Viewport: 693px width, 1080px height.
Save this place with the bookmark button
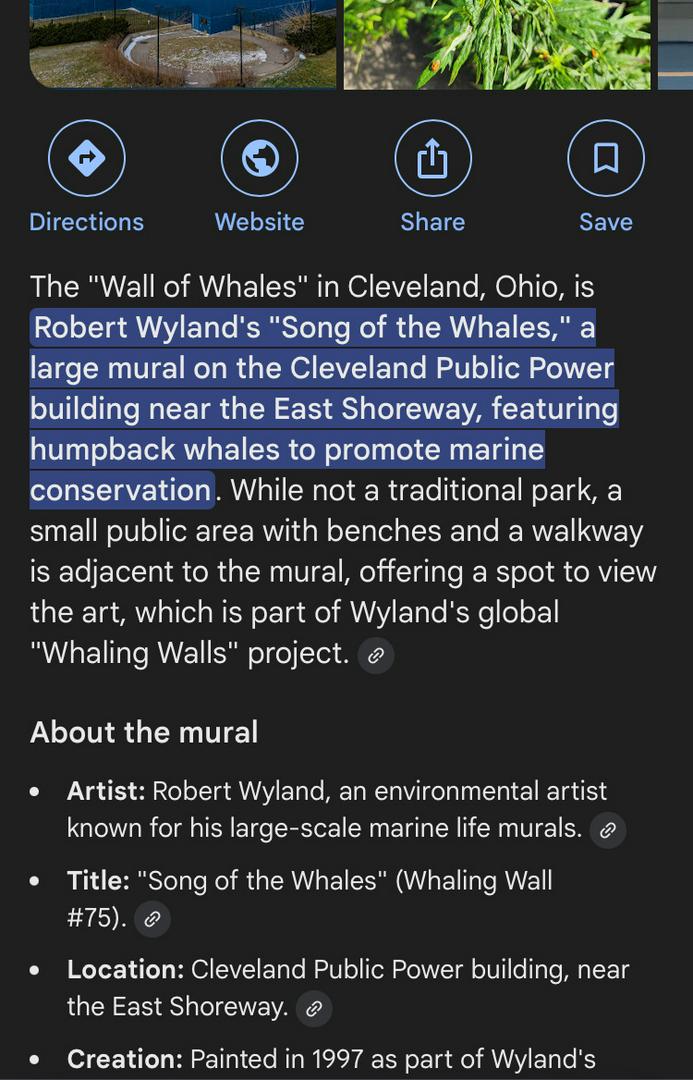[x=606, y=158]
